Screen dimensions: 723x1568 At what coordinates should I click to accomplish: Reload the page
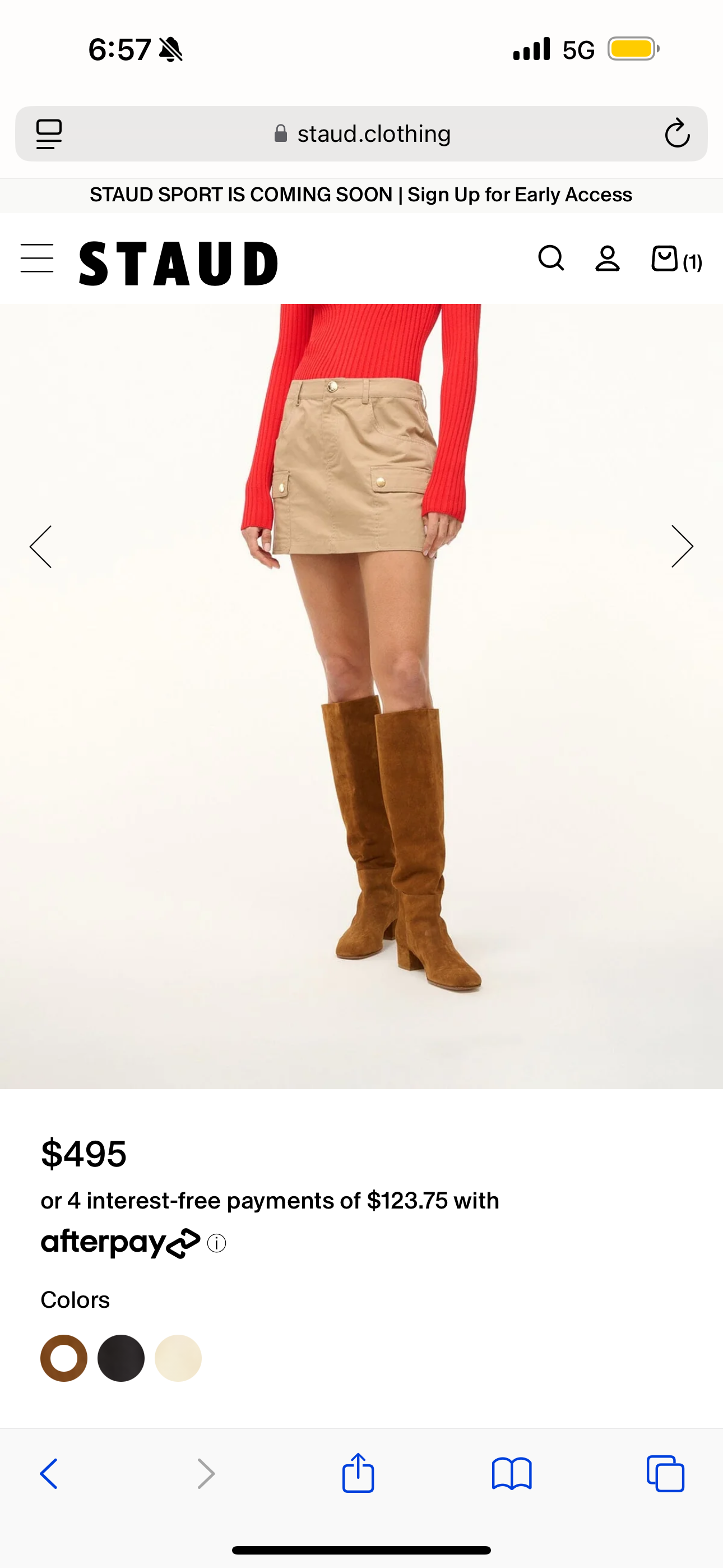coord(676,134)
